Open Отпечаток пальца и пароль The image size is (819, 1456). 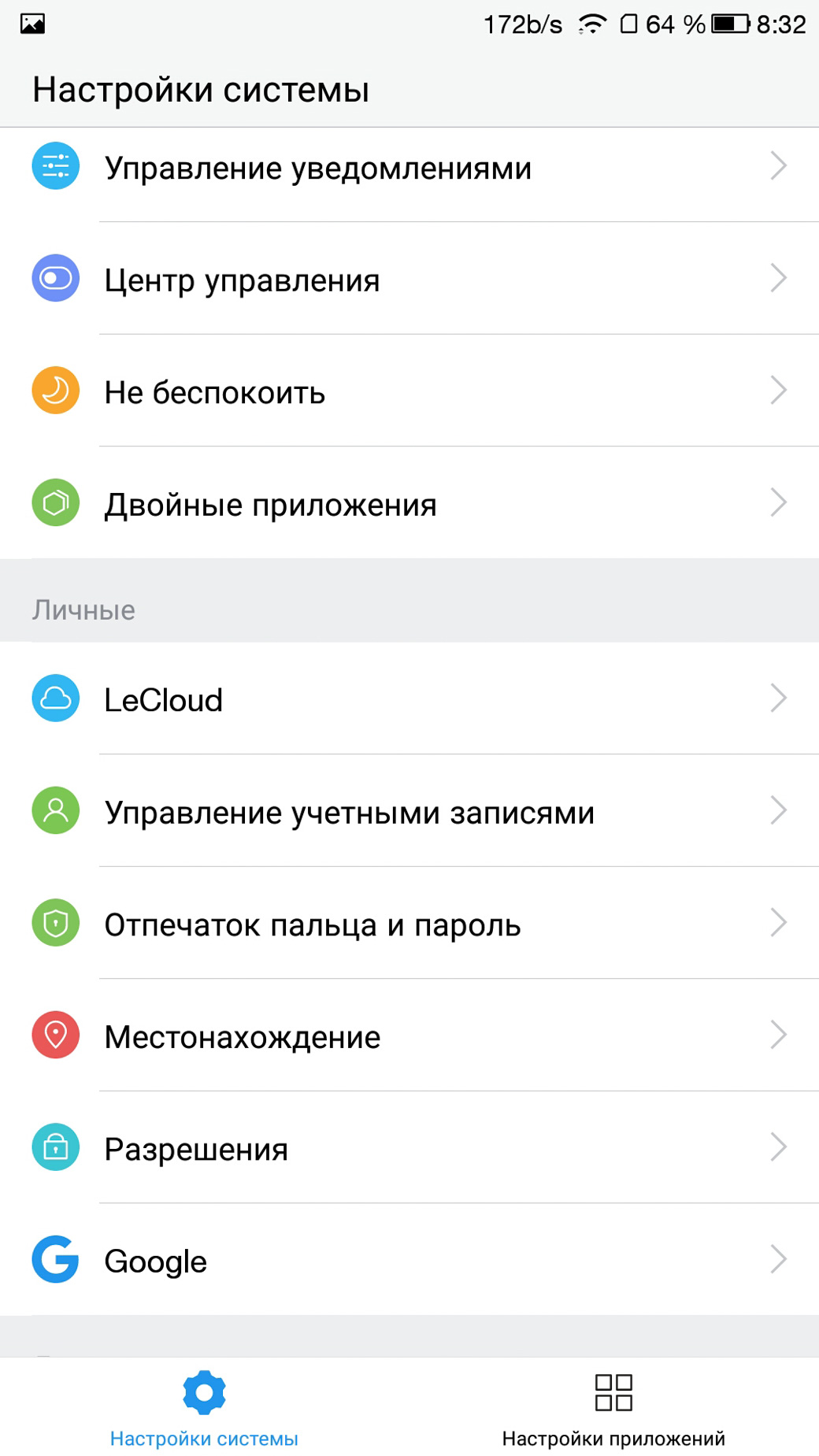point(409,923)
